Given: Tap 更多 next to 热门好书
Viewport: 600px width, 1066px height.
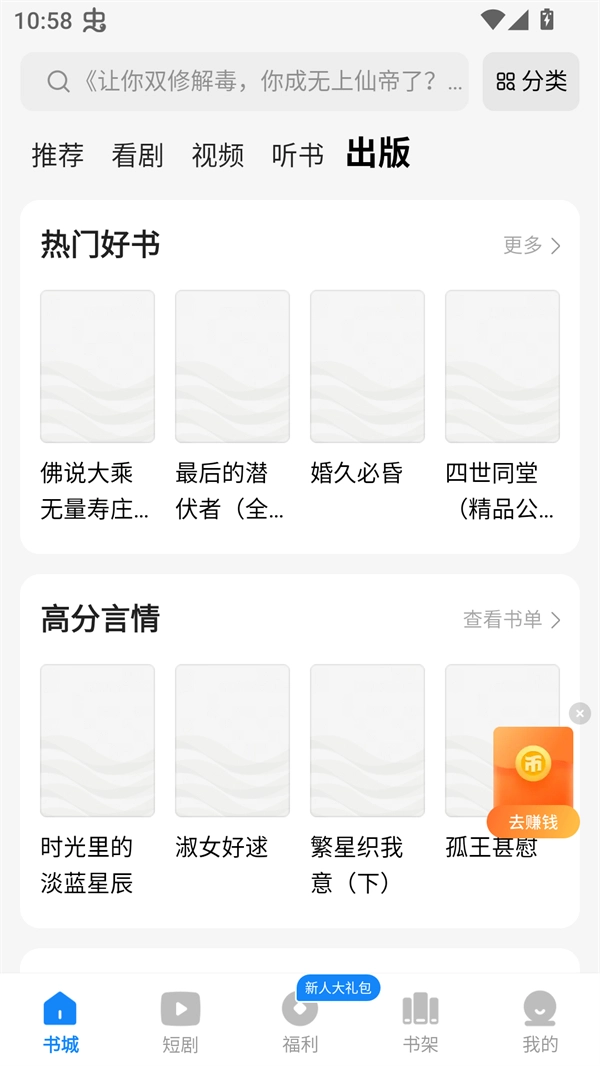Looking at the screenshot, I should tap(532, 245).
